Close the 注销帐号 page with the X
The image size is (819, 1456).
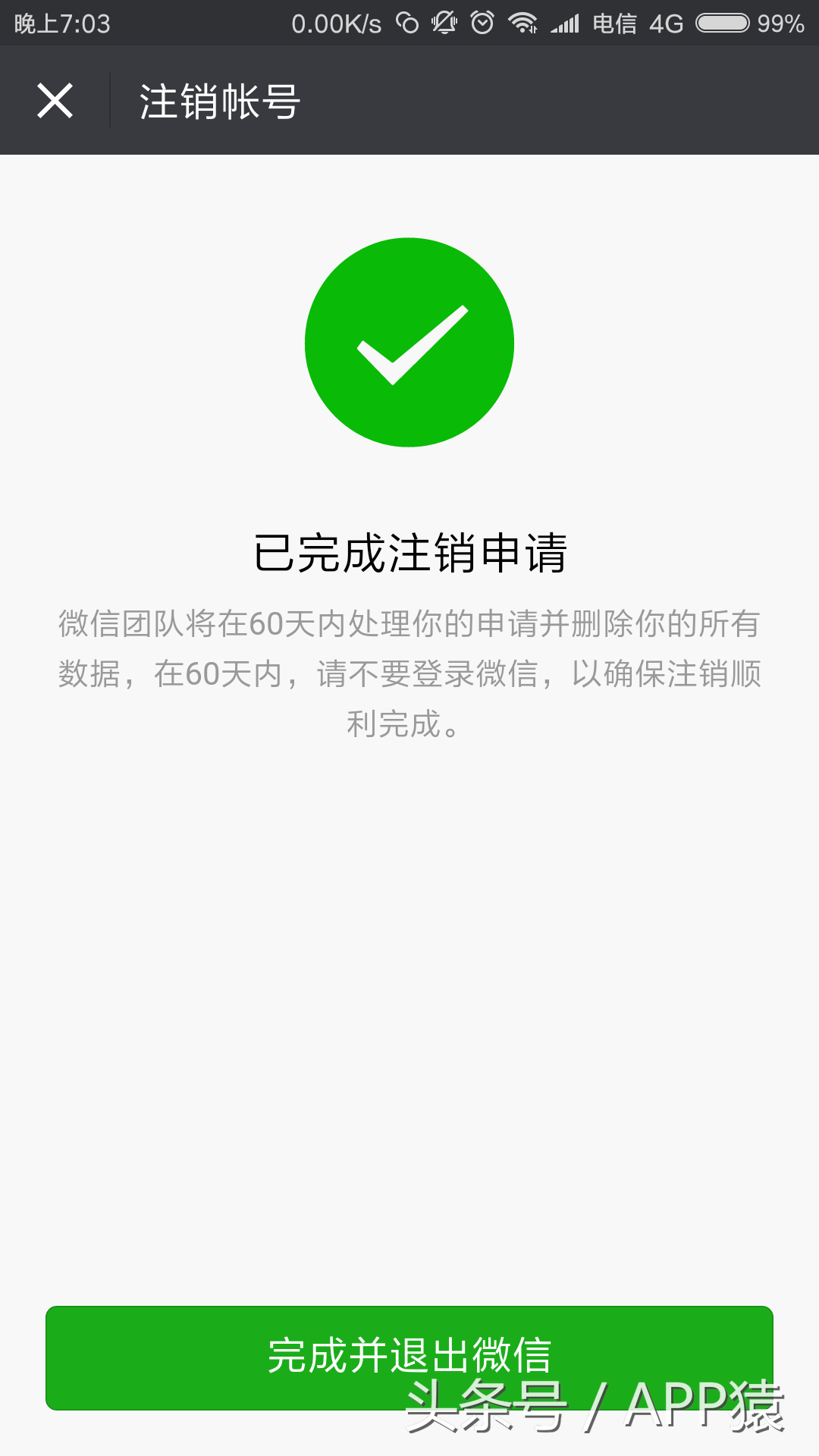55,101
